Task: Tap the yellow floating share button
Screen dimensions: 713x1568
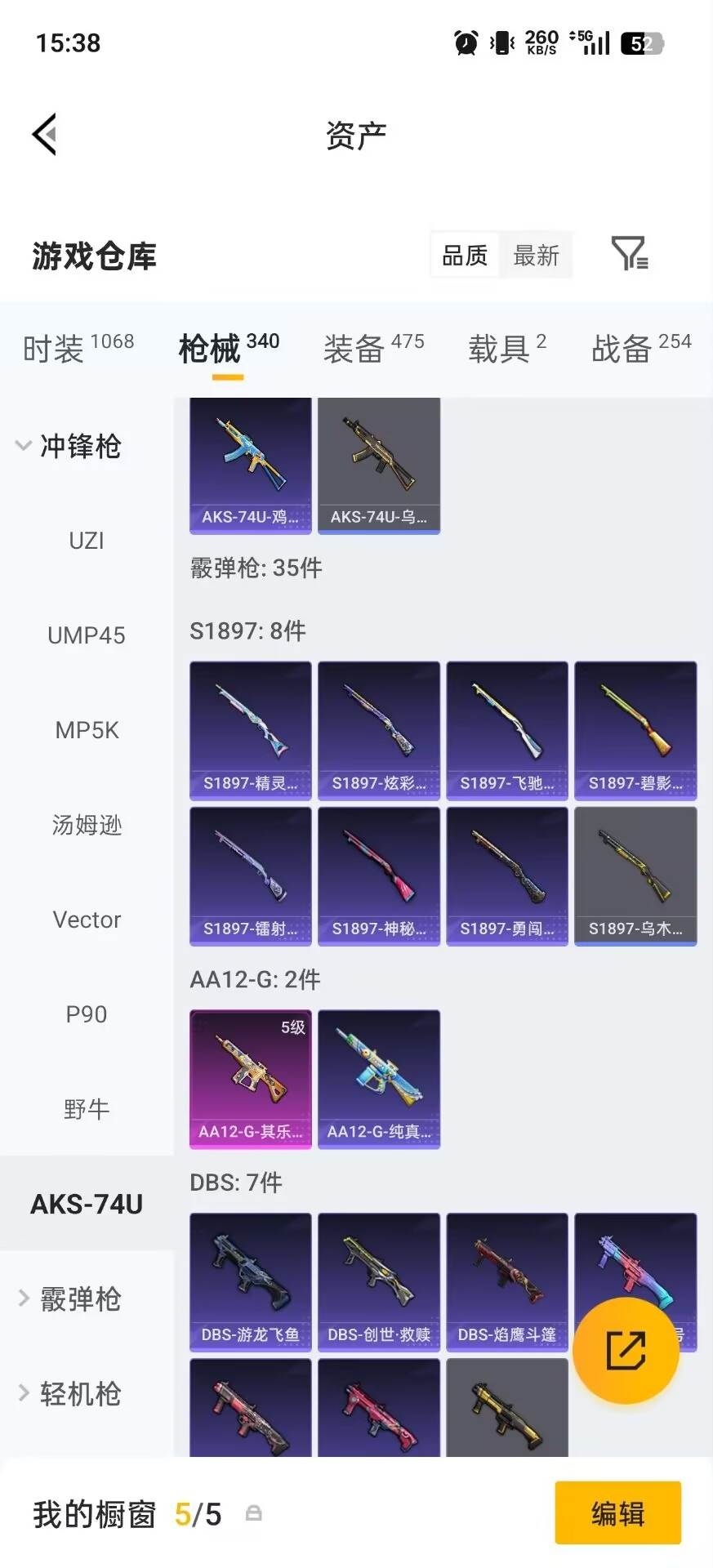Action: tap(626, 1350)
